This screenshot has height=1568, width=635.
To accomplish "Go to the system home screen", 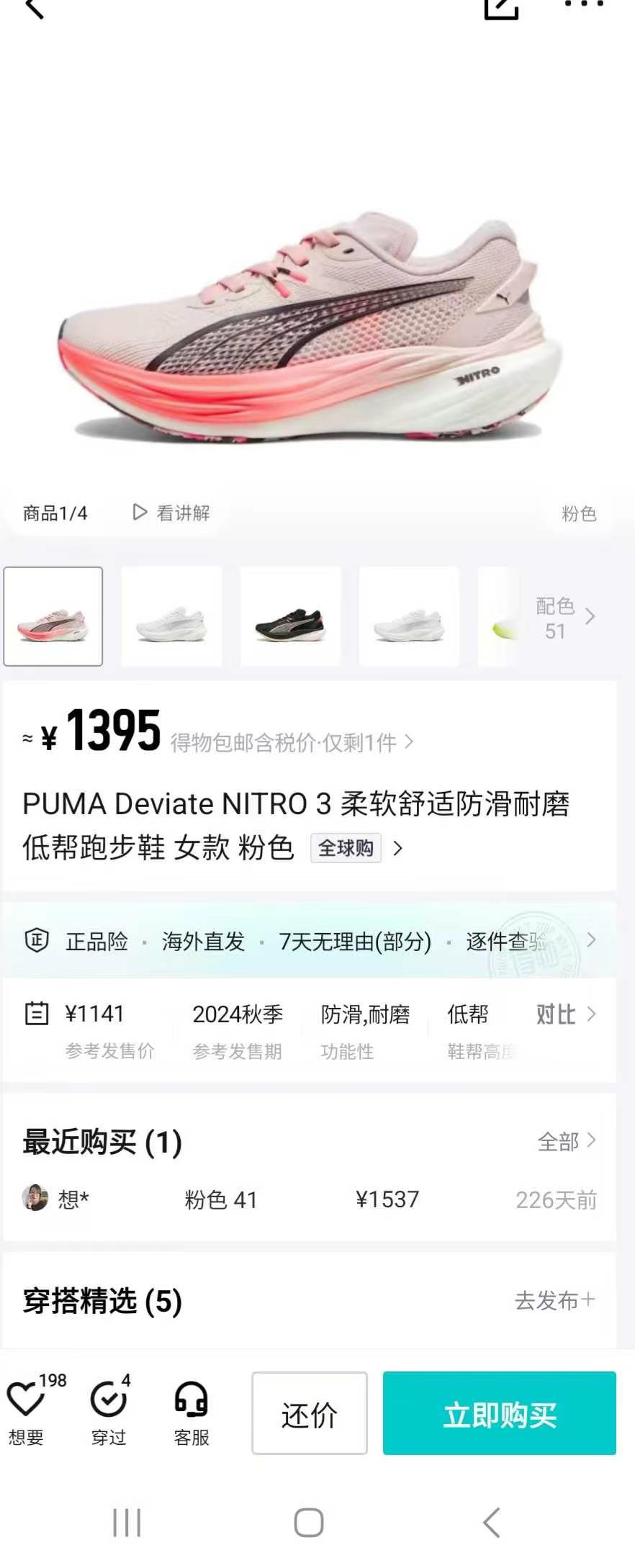I will [x=309, y=1523].
